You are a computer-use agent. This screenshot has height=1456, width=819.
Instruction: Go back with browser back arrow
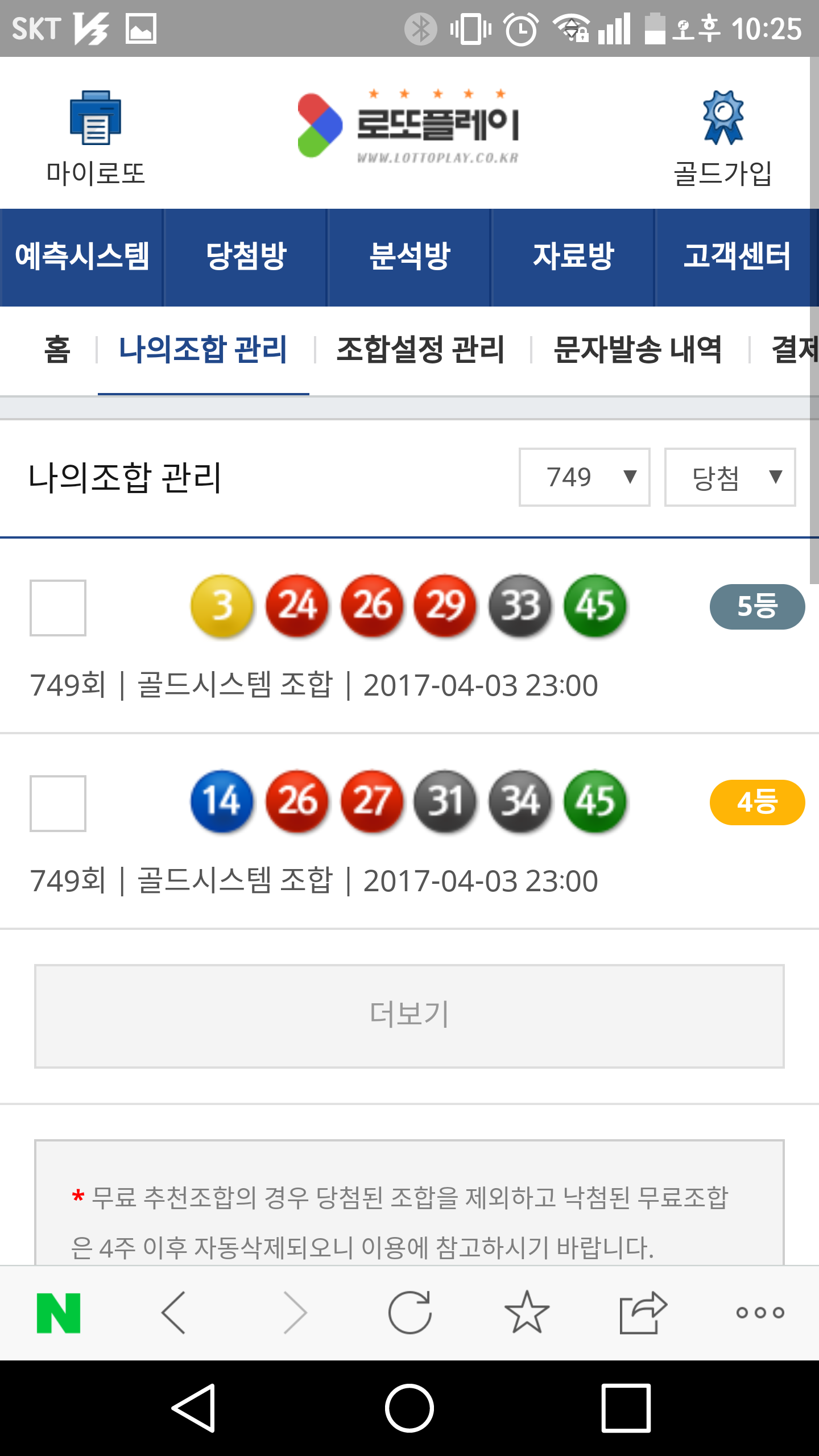[174, 1313]
